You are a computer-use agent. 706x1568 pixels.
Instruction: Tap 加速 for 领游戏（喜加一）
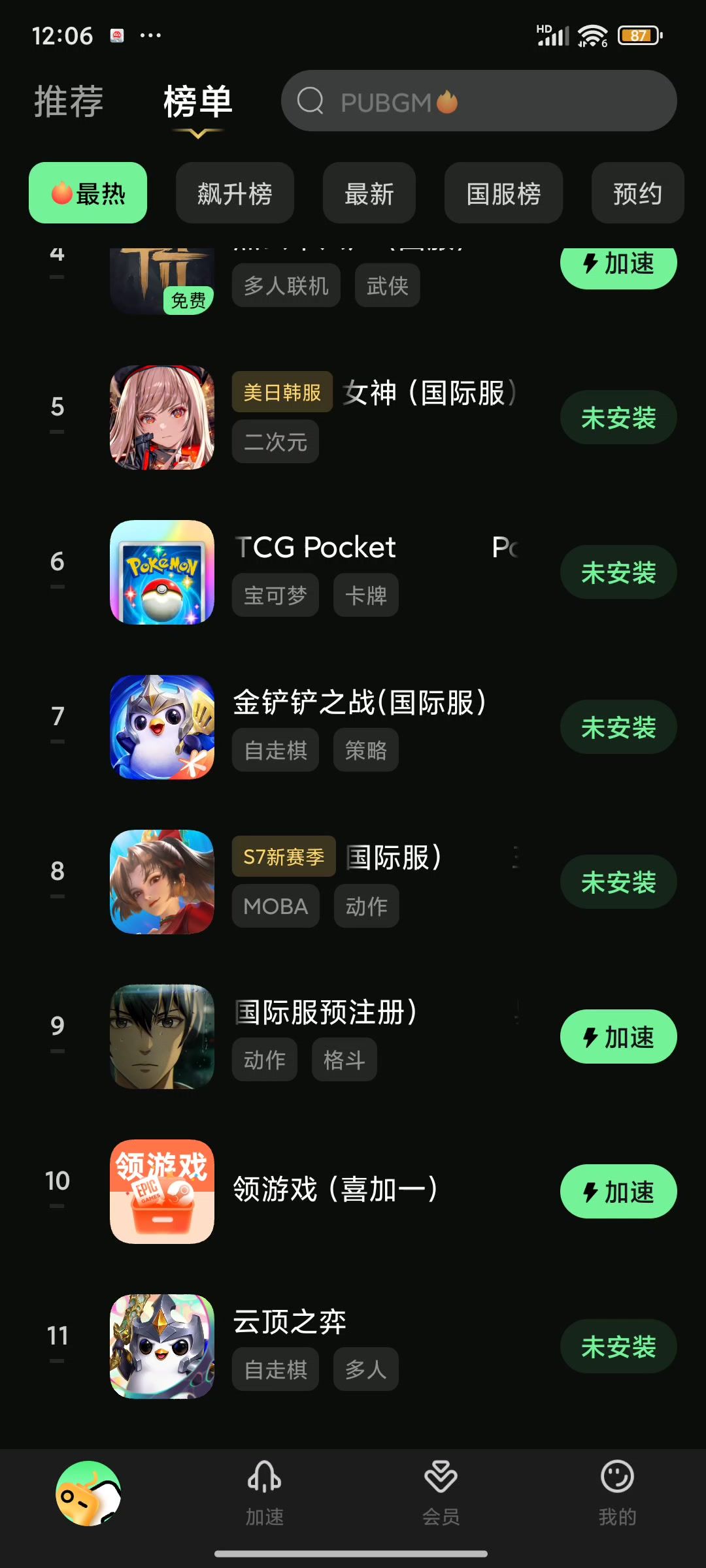coord(618,1192)
